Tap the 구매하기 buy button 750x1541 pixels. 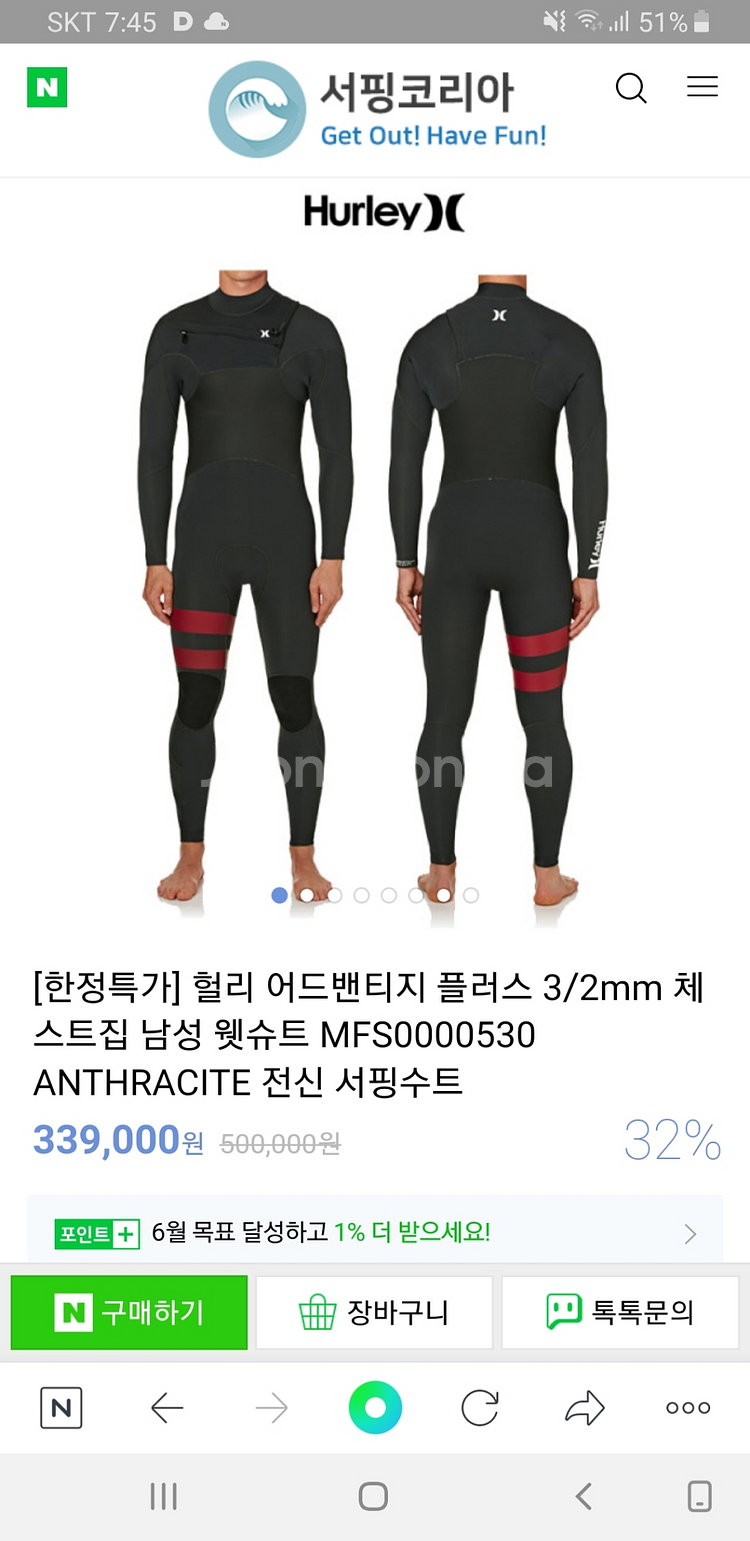(129, 1312)
